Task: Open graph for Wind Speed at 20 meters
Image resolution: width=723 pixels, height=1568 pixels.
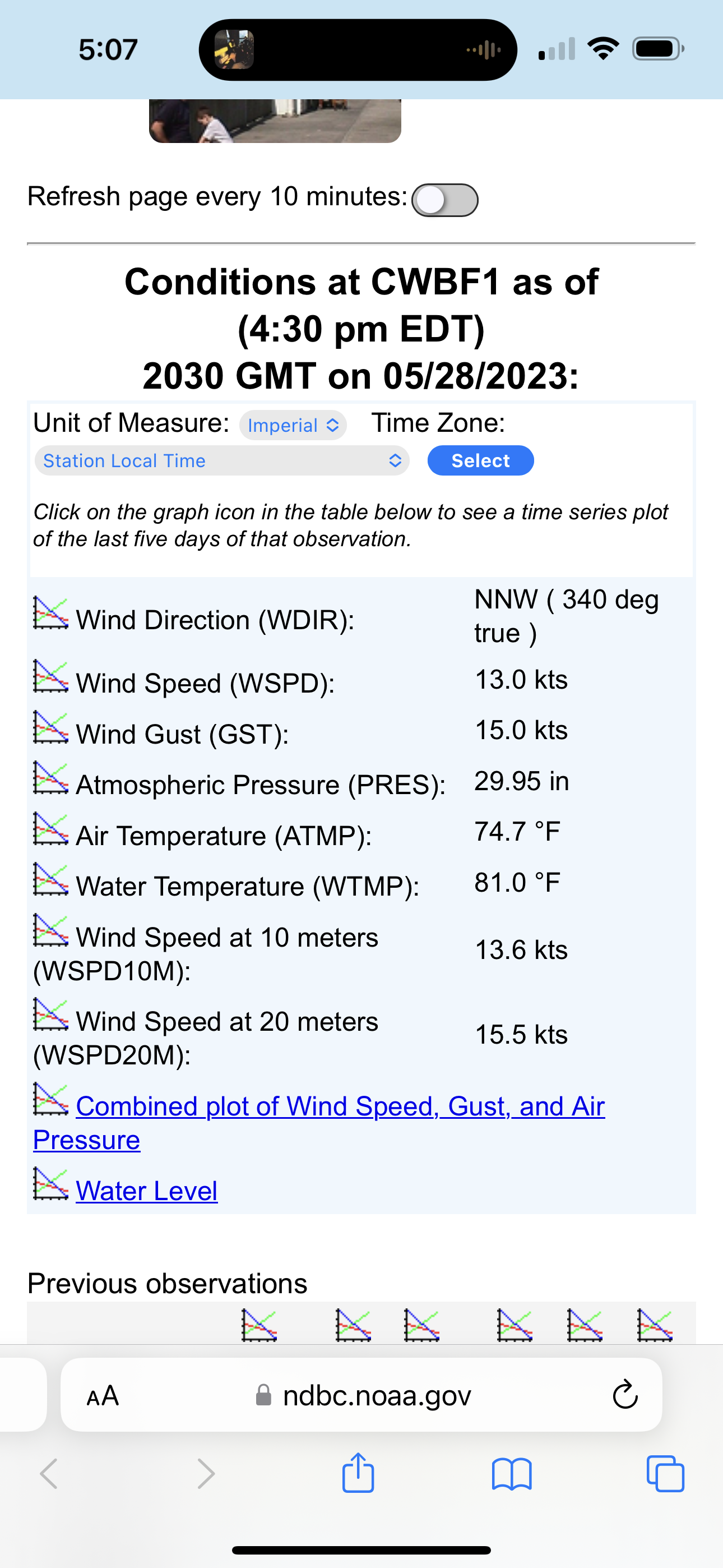Action: coord(50,1014)
